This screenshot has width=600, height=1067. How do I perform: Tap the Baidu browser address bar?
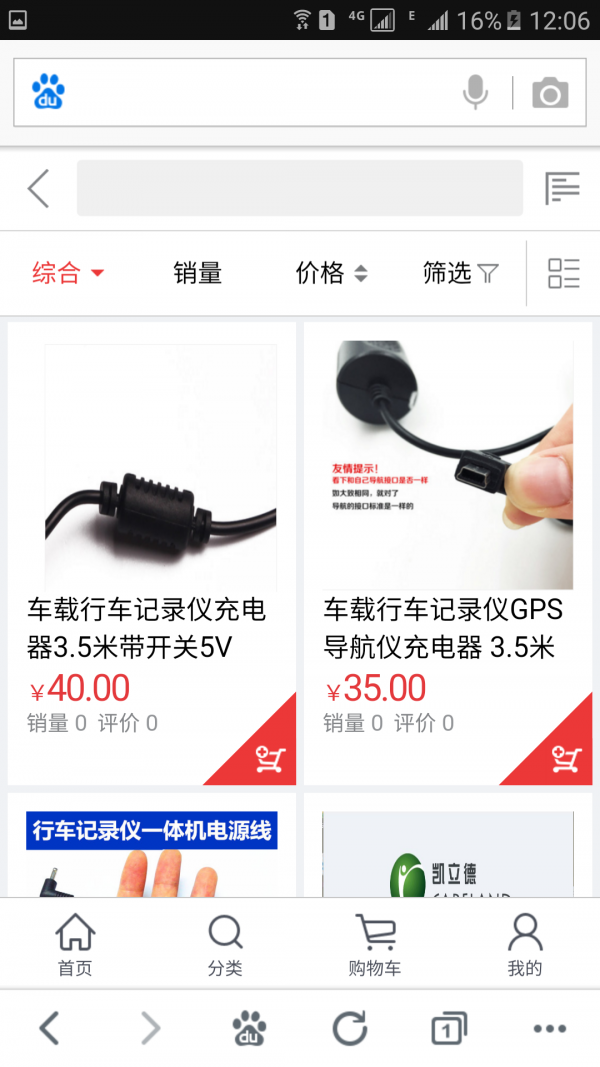[x=250, y=93]
